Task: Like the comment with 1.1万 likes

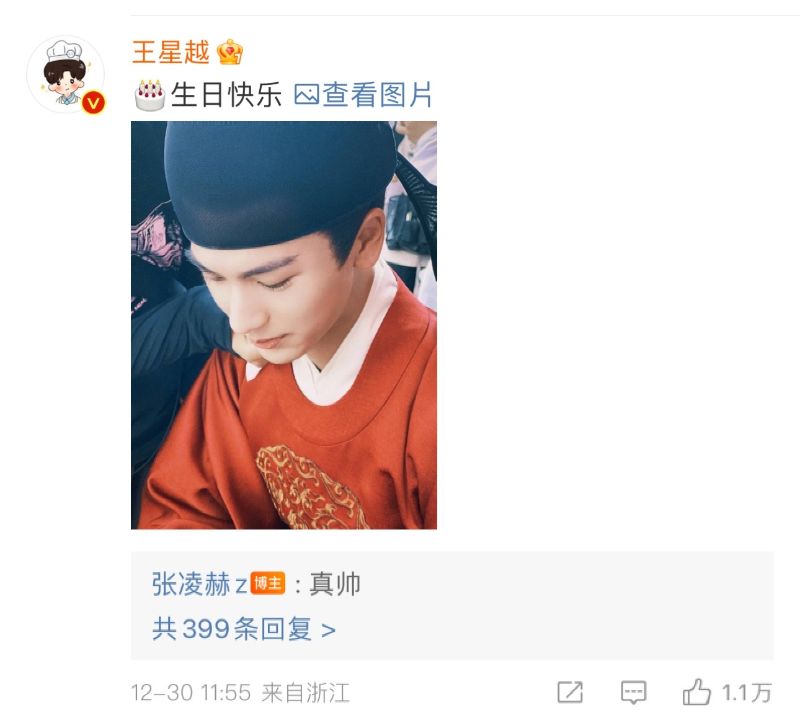Action: pyautogui.click(x=697, y=692)
